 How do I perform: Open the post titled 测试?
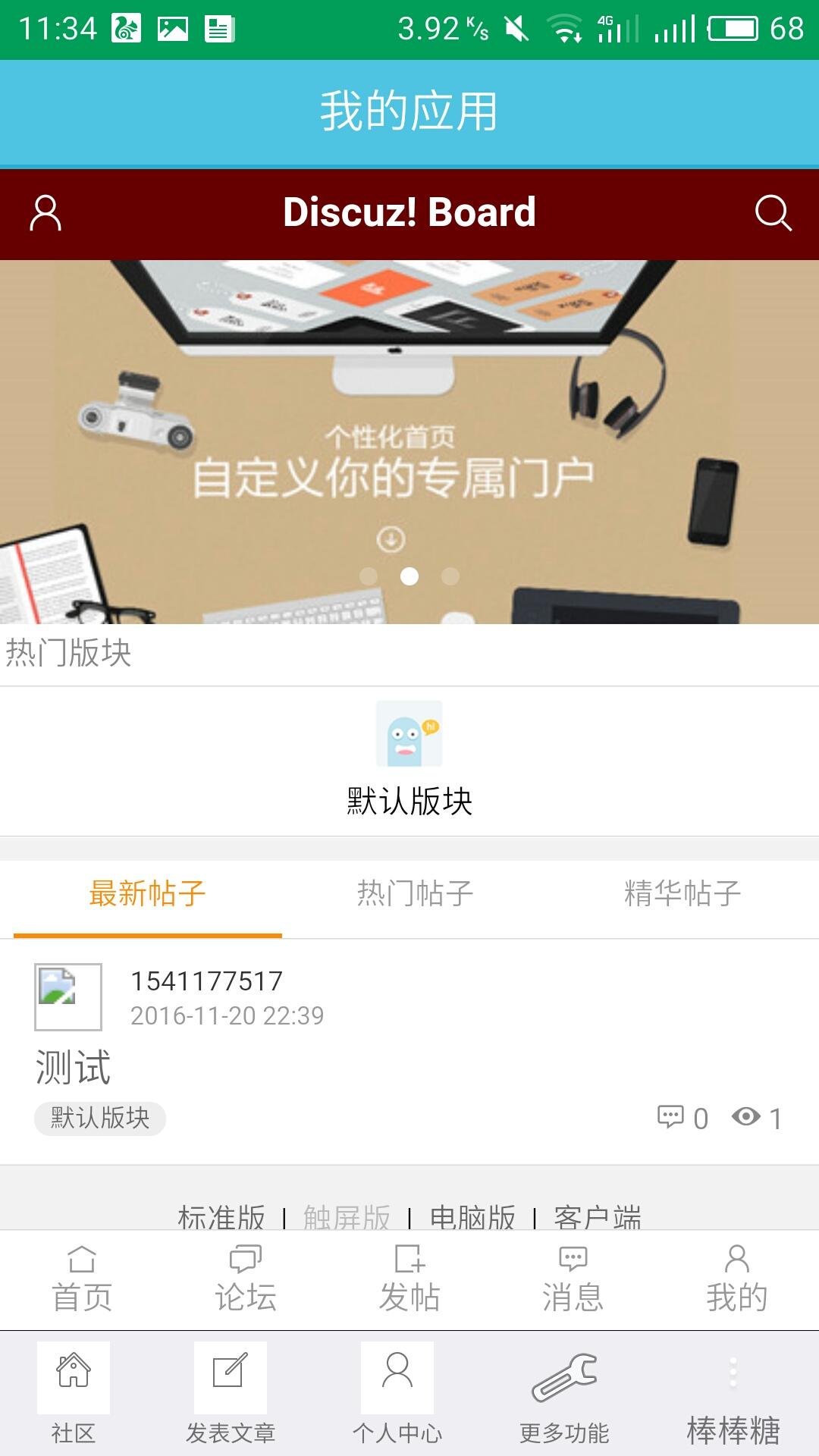coord(74,1067)
